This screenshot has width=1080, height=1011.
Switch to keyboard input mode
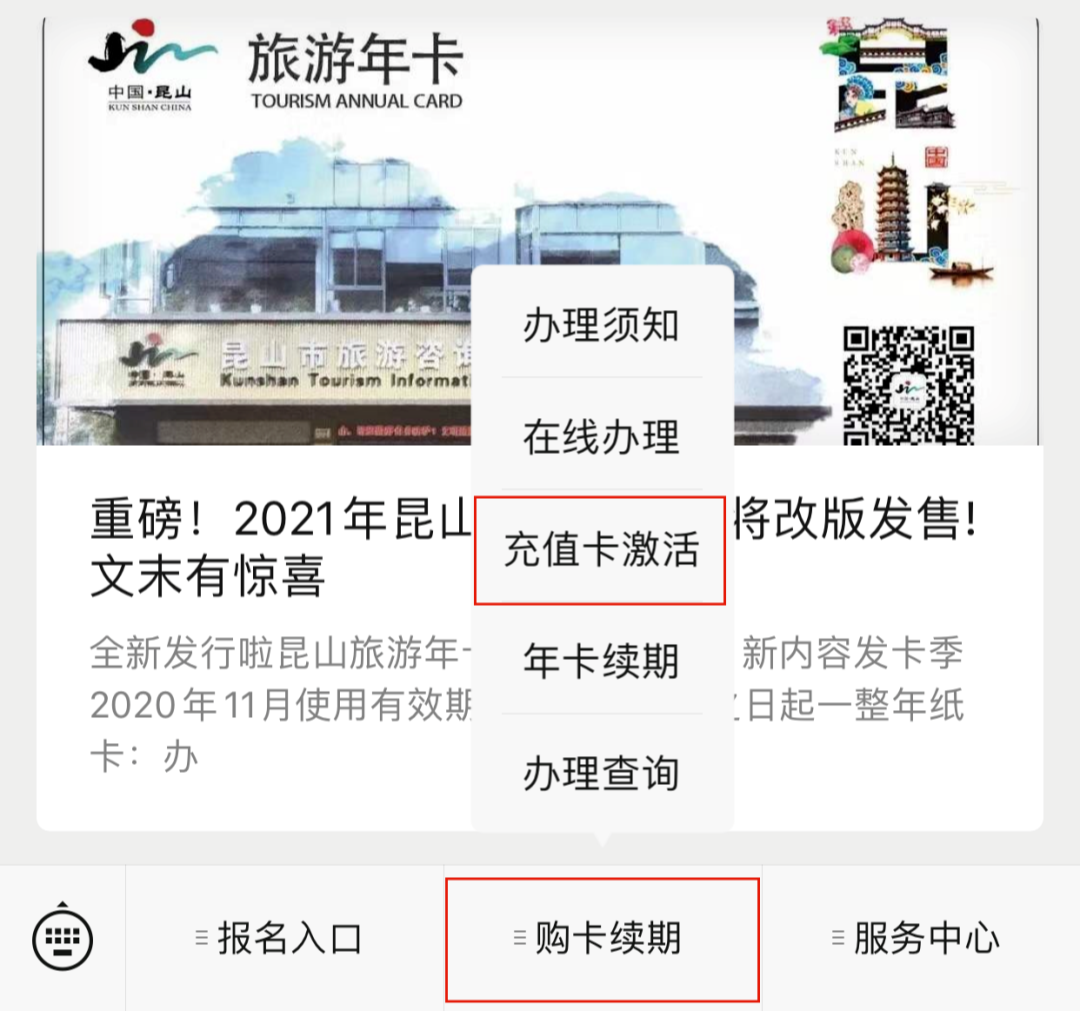tap(62, 939)
